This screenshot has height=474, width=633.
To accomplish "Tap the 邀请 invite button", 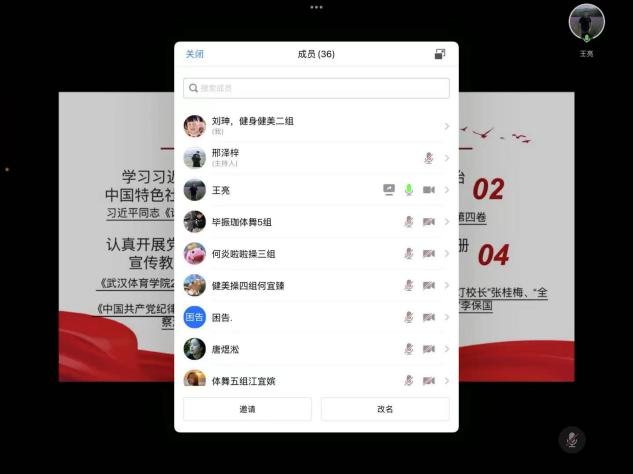I will (247, 409).
